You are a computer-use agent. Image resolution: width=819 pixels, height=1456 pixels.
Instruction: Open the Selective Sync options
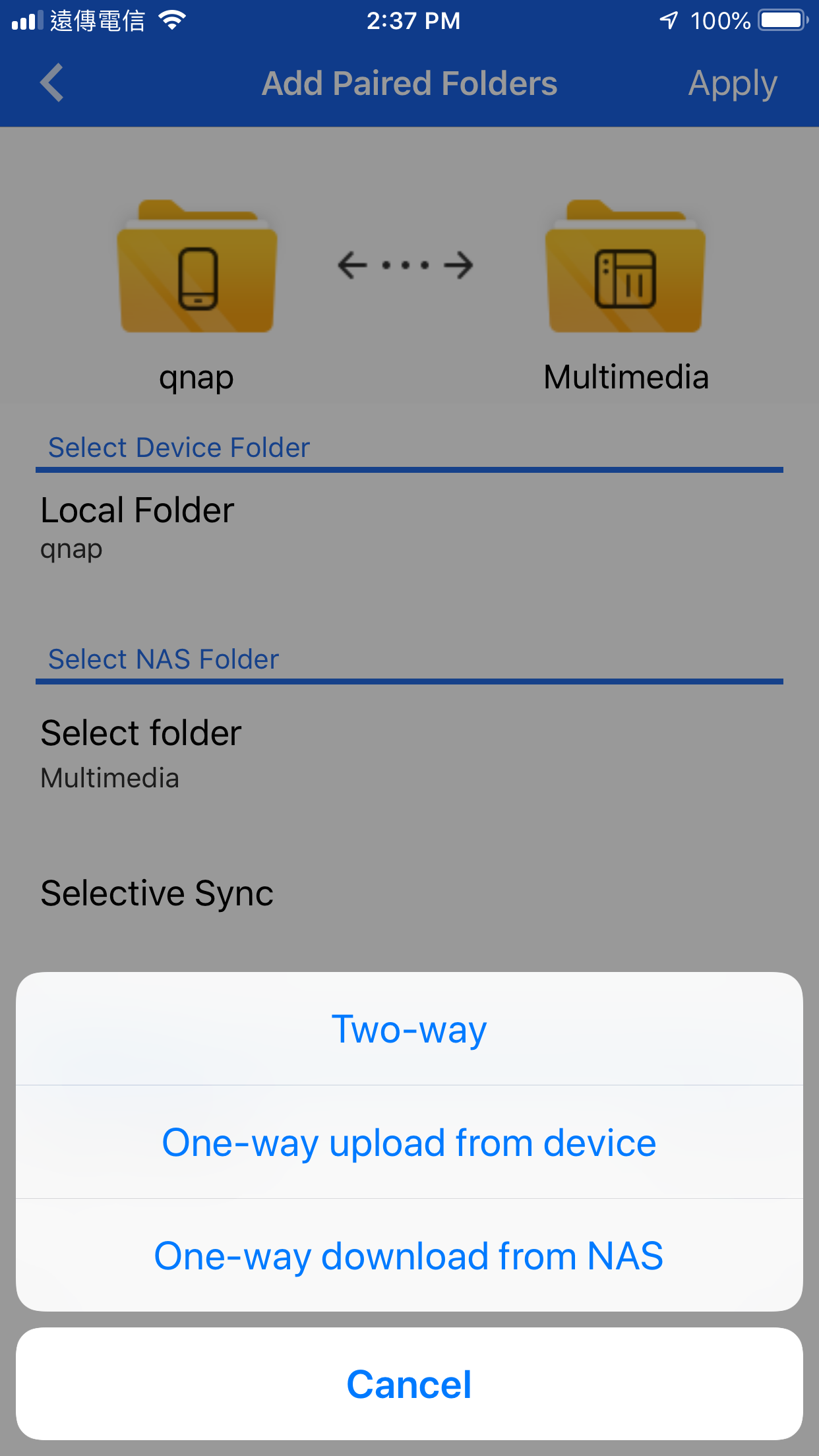coord(157,894)
